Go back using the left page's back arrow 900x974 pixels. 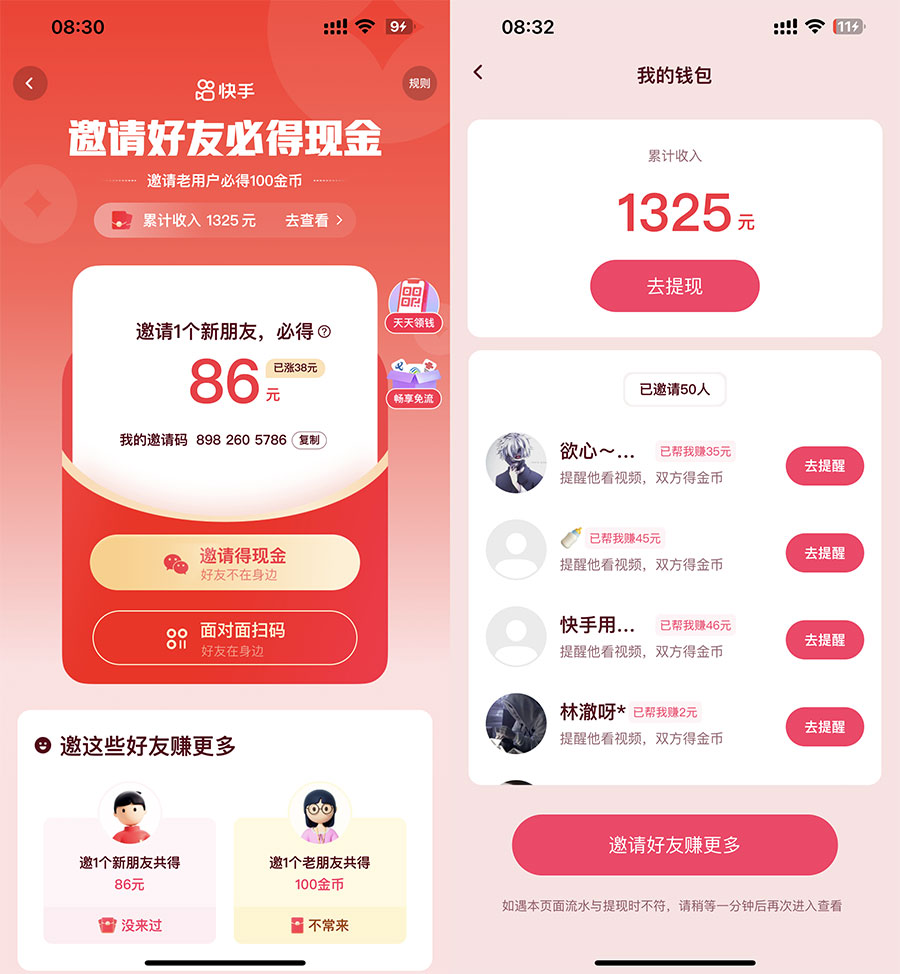tap(29, 84)
